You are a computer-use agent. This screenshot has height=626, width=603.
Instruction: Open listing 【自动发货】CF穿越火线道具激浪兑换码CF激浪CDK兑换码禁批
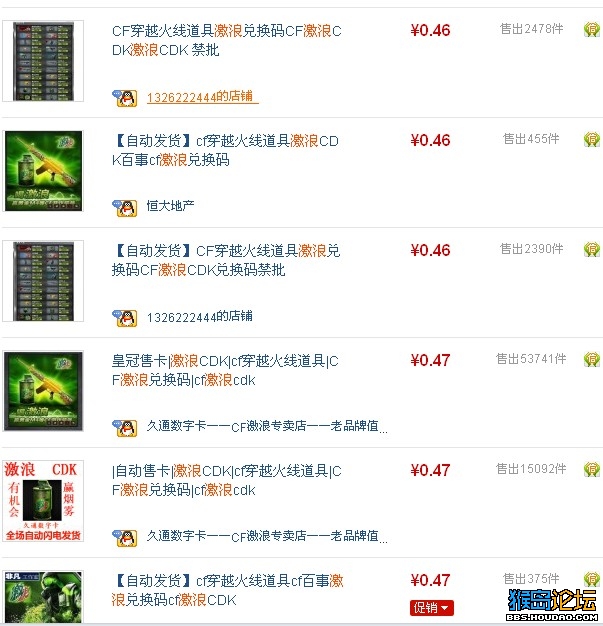tap(226, 260)
